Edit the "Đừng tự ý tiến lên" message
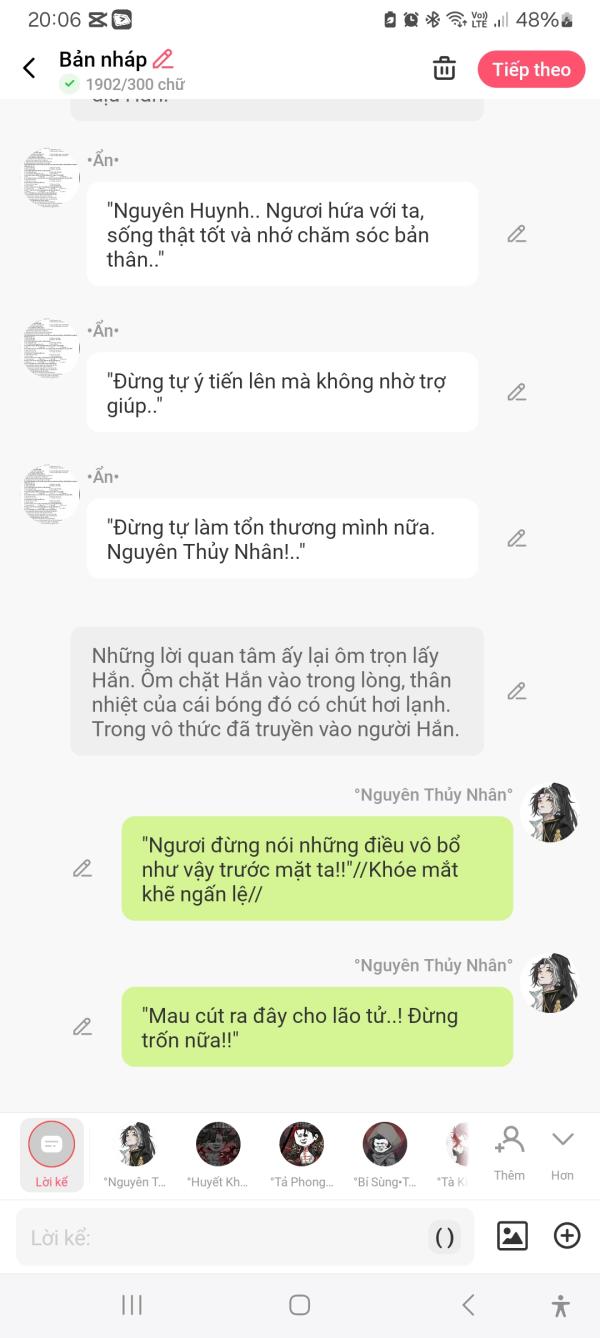Image resolution: width=600 pixels, height=1338 pixels. tap(516, 392)
